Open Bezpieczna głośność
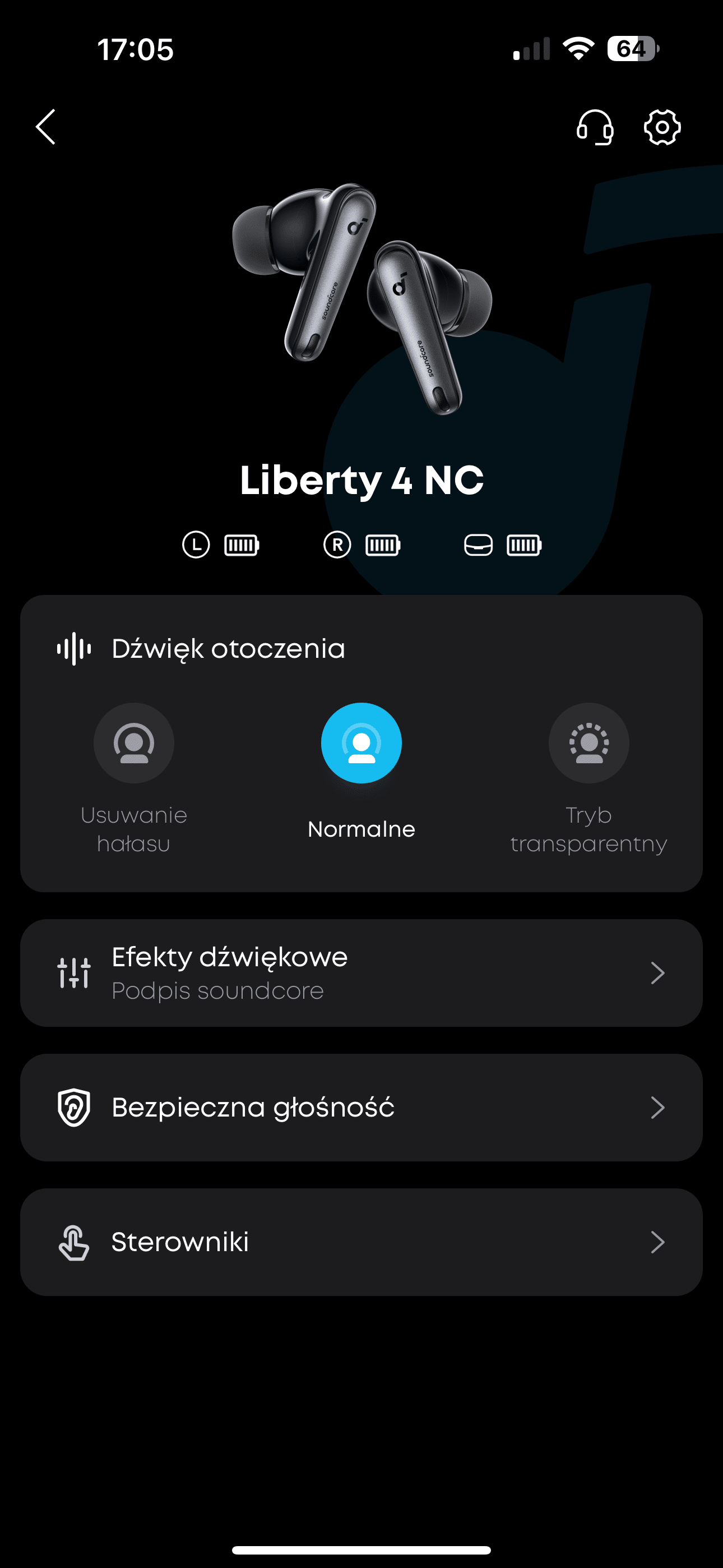This screenshot has height=1568, width=723. [x=361, y=1107]
